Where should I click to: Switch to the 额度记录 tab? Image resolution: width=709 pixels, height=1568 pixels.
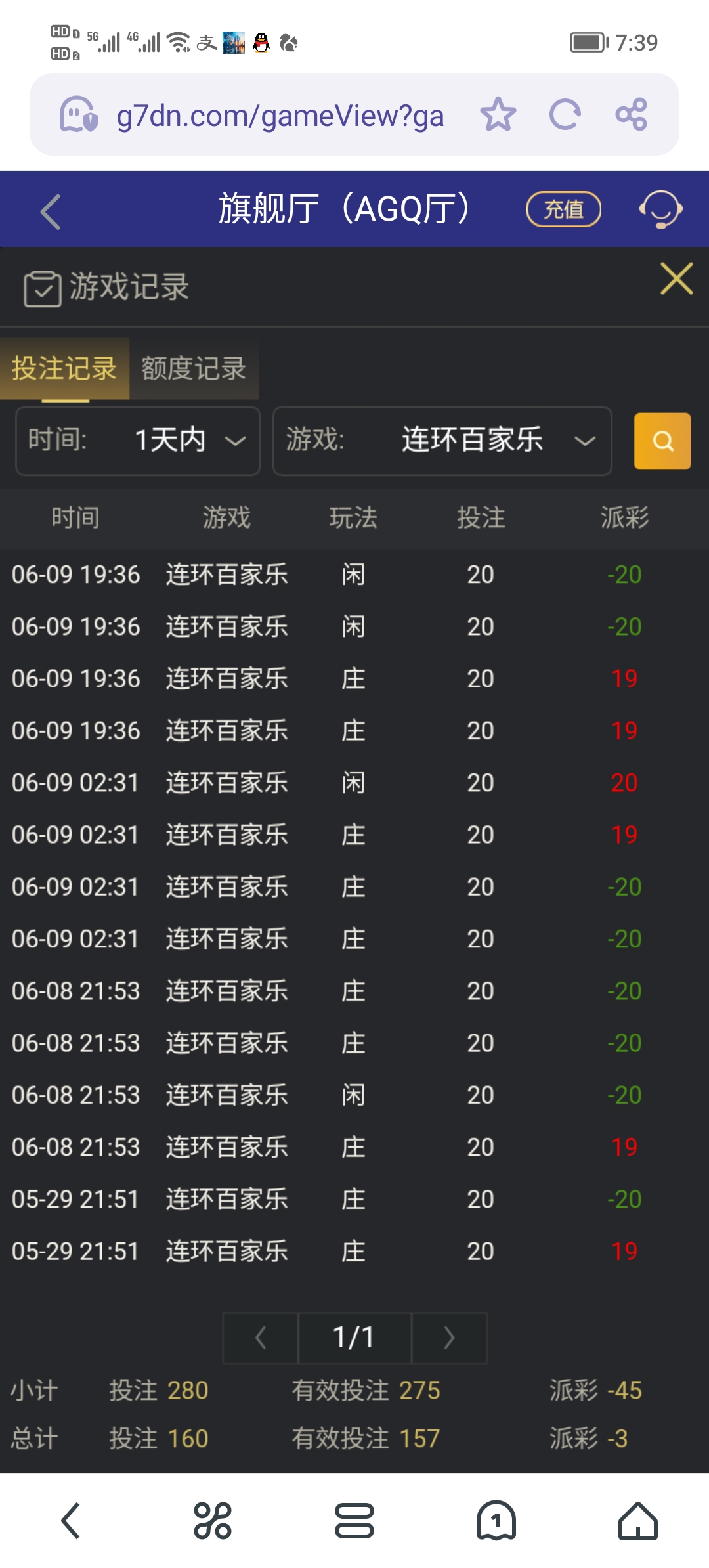point(192,369)
